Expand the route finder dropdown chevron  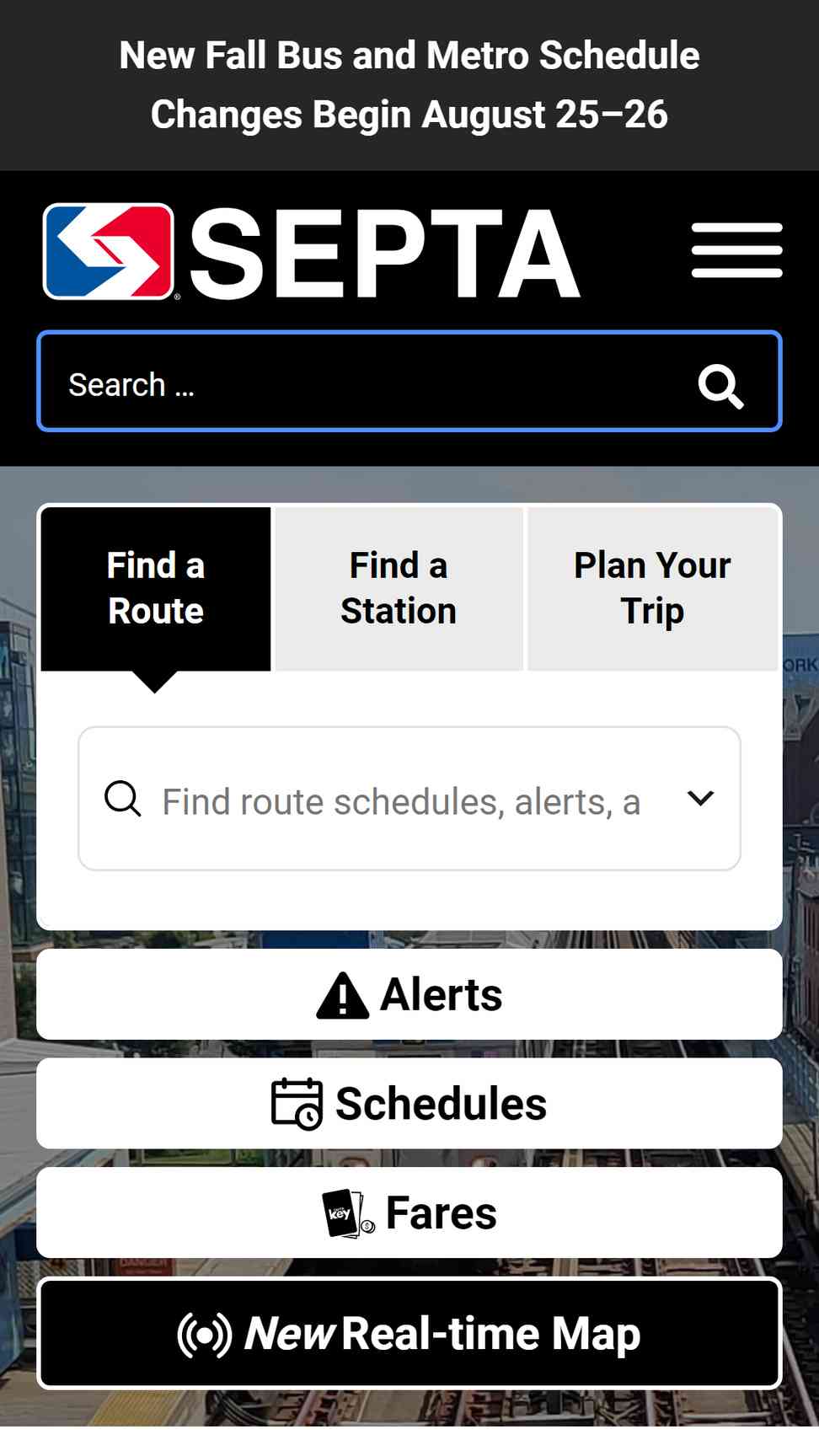700,798
